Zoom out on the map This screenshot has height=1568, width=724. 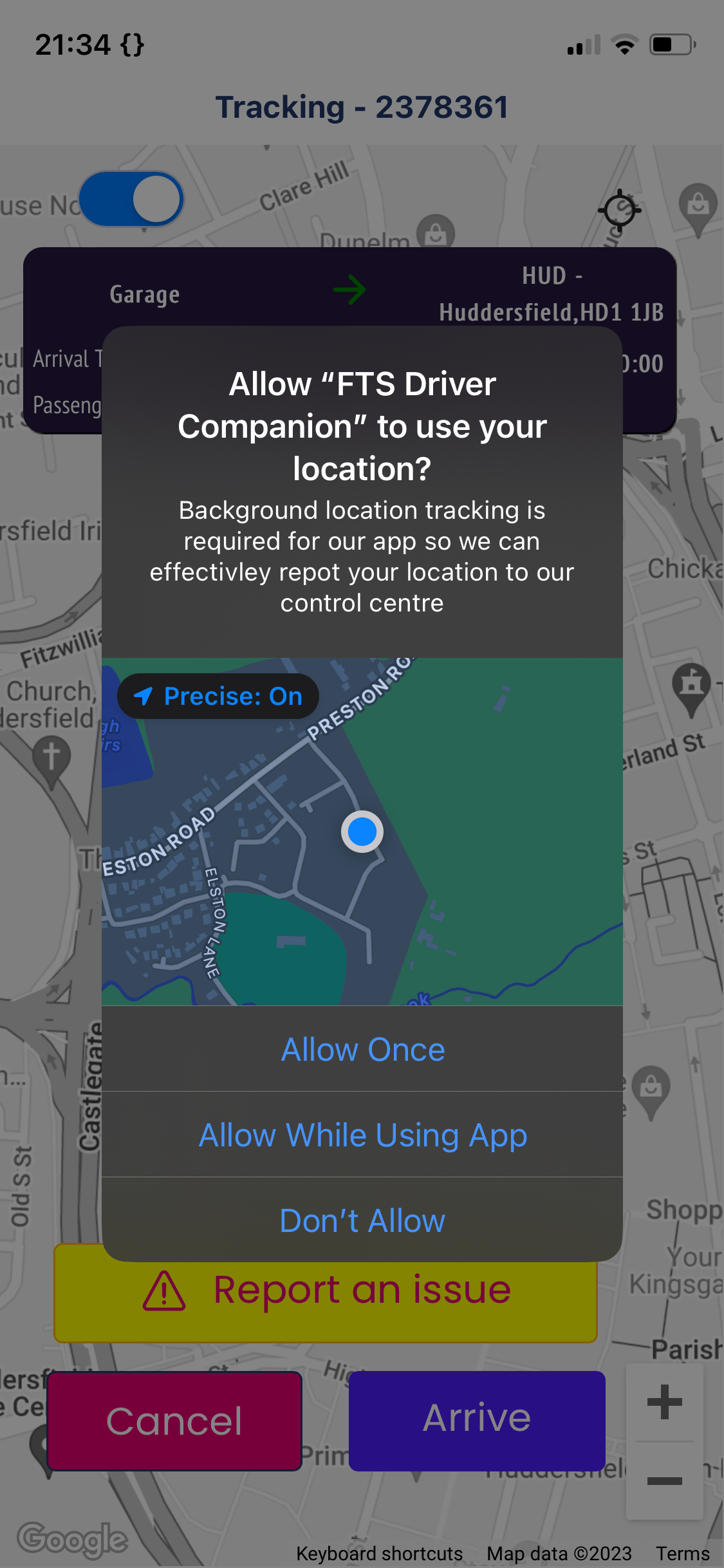[x=664, y=1481]
